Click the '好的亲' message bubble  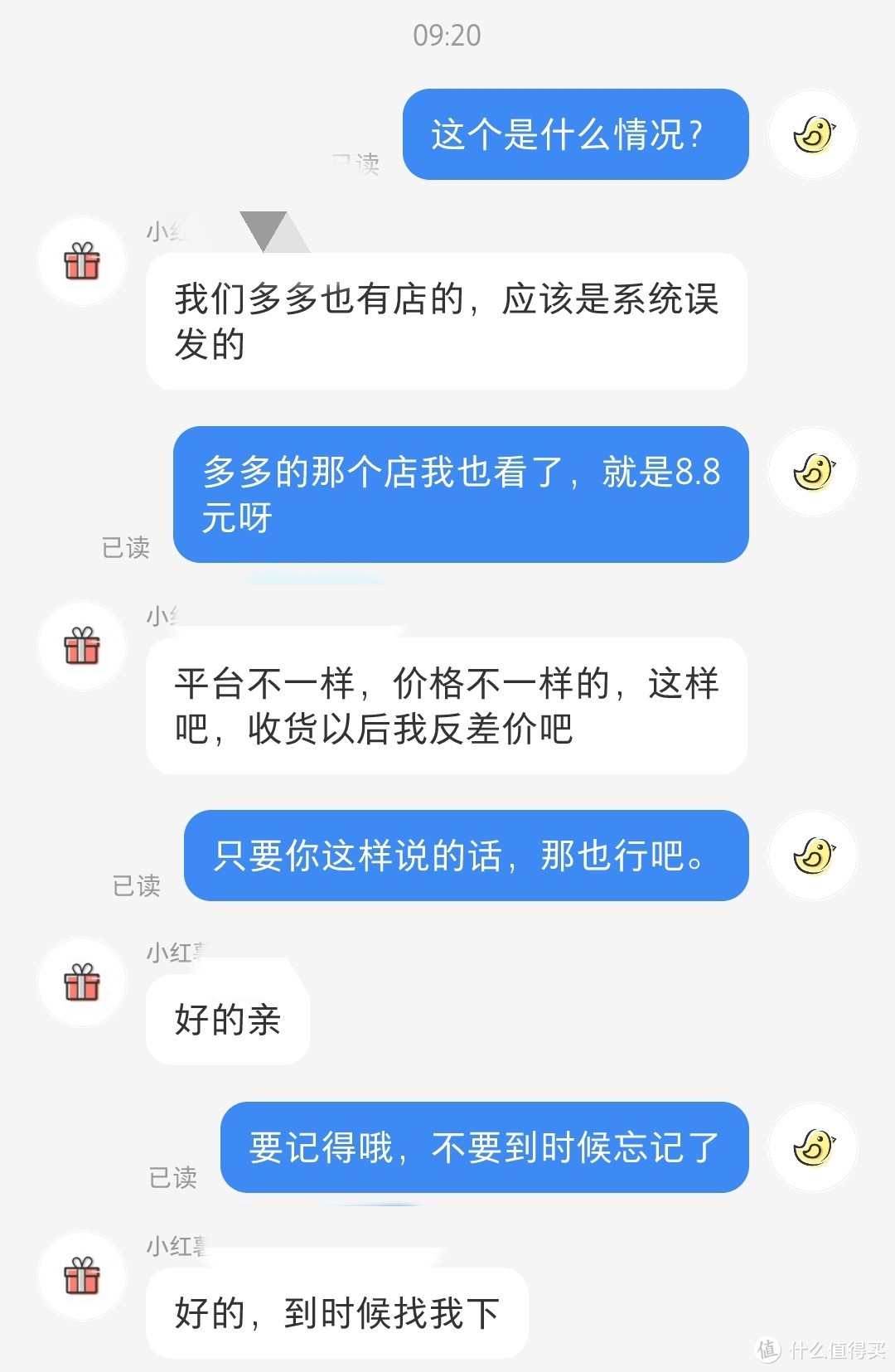pyautogui.click(x=226, y=1018)
